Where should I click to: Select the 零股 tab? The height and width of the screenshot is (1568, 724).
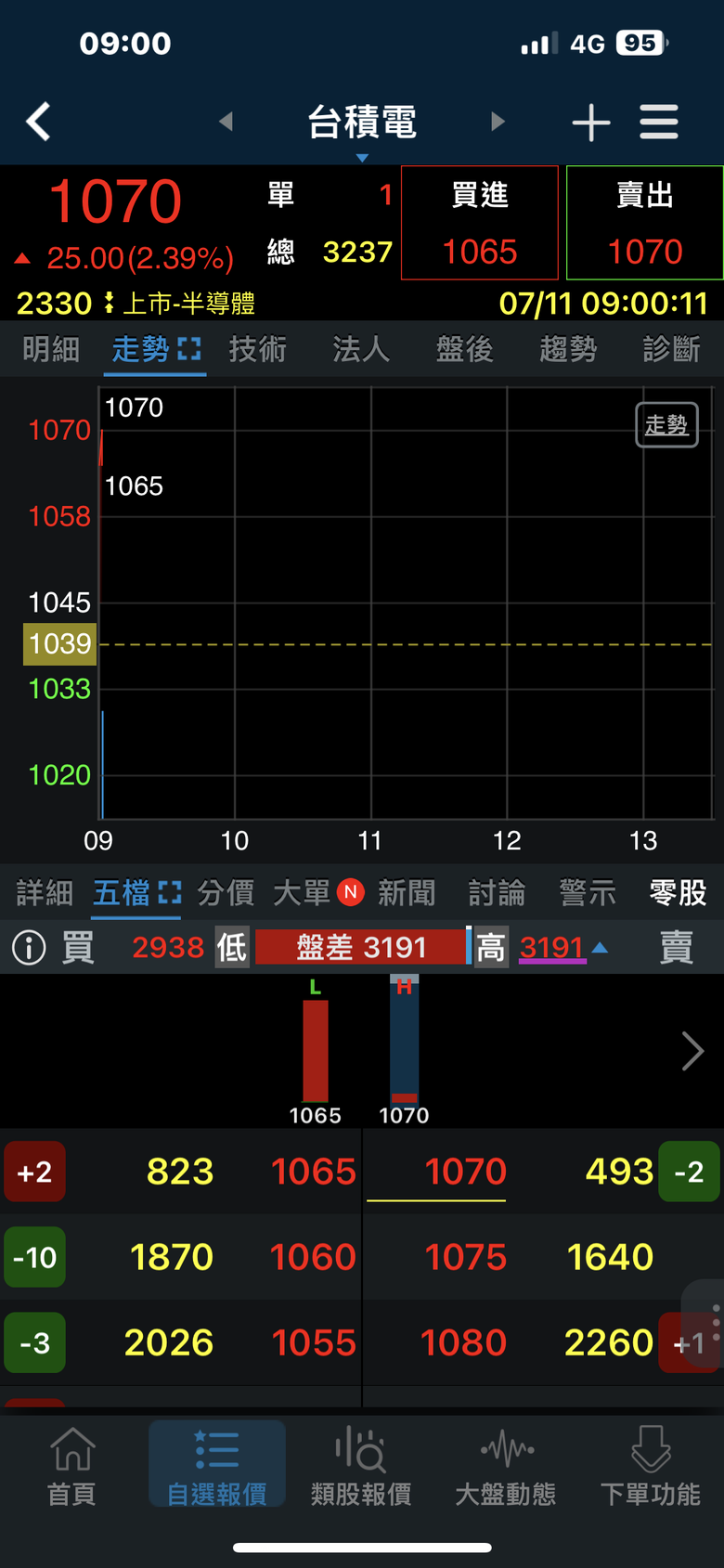[678, 893]
